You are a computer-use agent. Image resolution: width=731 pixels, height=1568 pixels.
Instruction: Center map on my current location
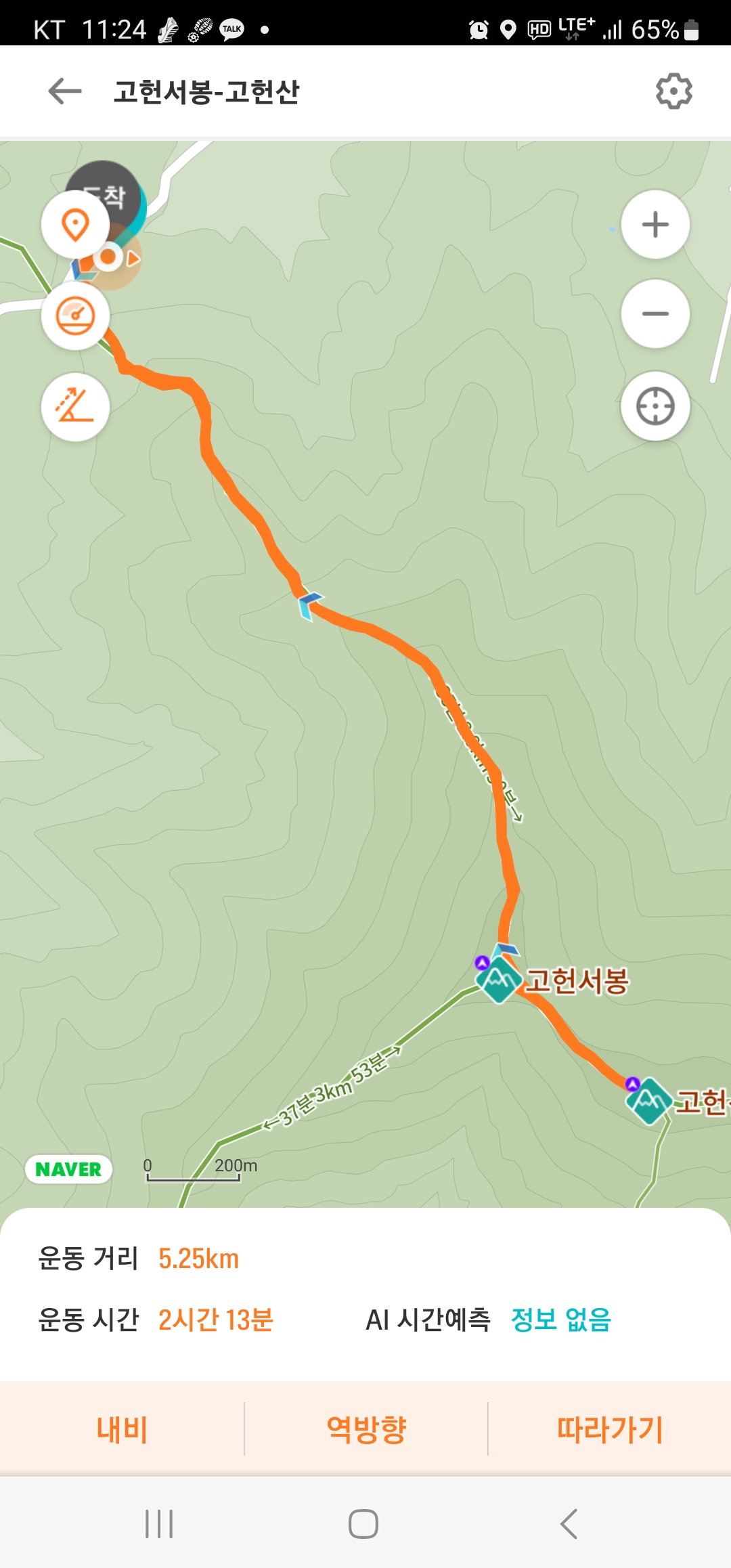point(655,406)
